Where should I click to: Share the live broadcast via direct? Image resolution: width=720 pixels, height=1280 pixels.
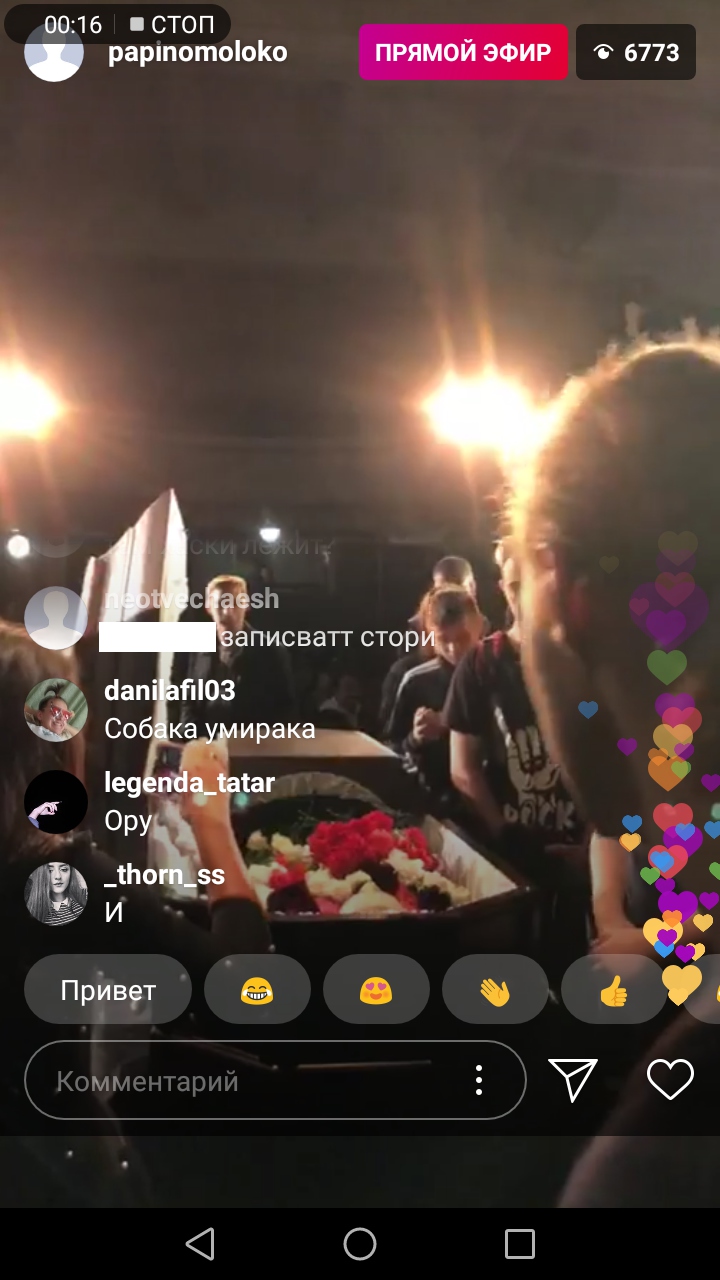point(573,1080)
